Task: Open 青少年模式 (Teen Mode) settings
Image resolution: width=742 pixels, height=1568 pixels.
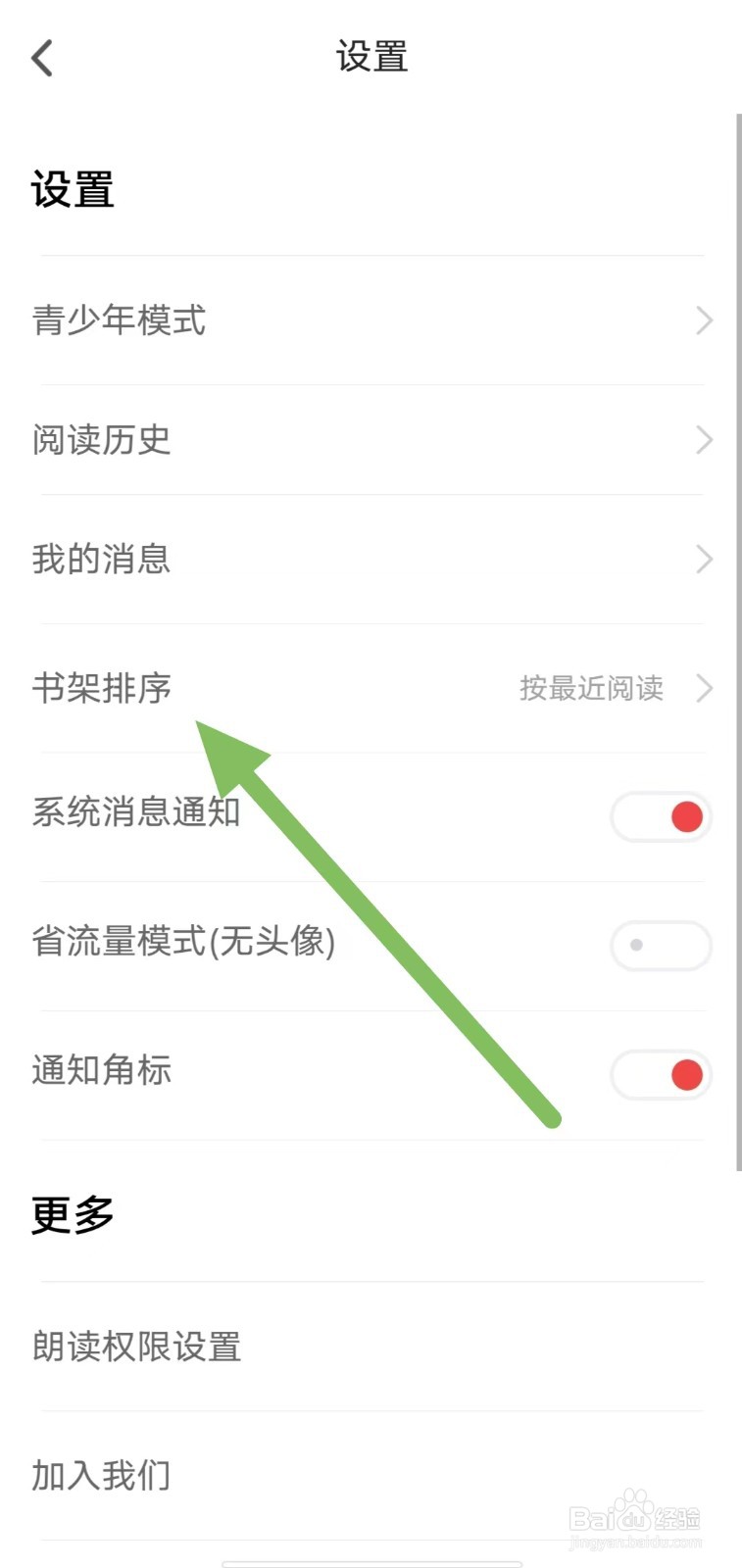Action: [120, 320]
